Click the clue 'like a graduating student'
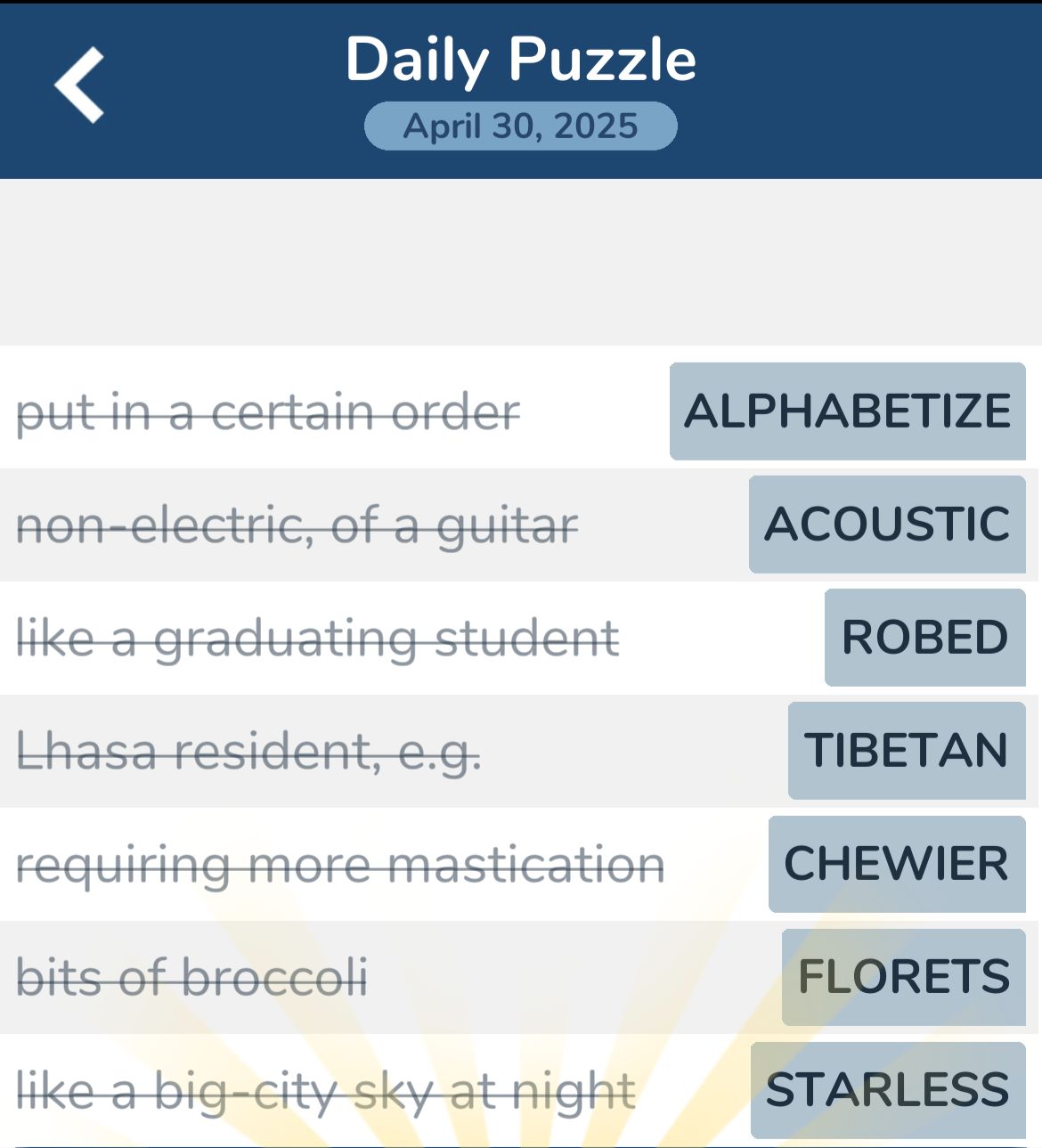 (x=318, y=637)
